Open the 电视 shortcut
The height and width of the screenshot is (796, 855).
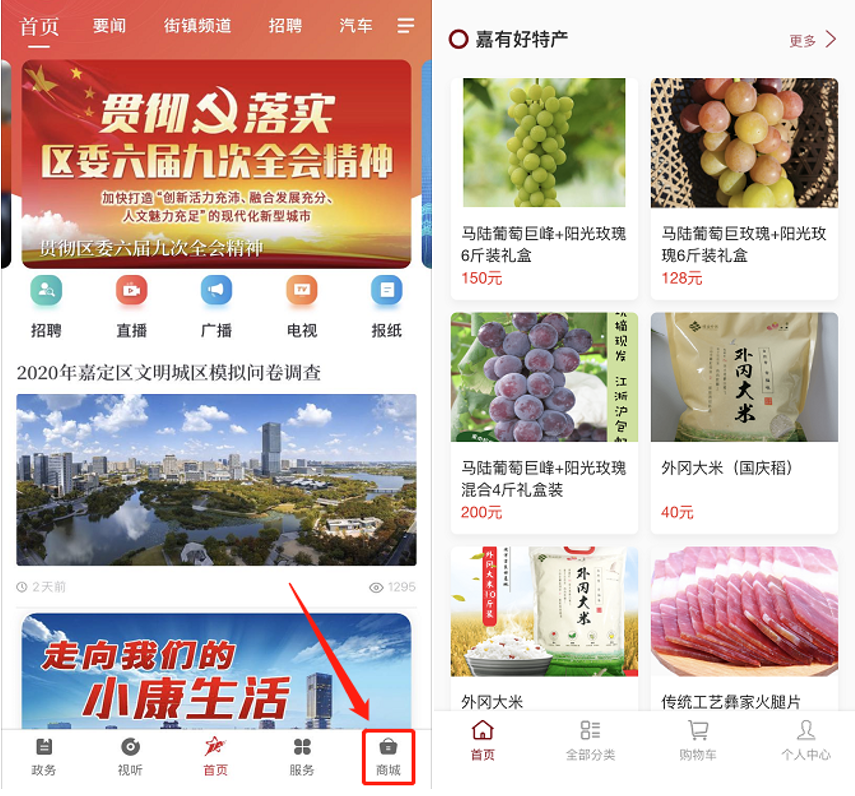click(301, 306)
